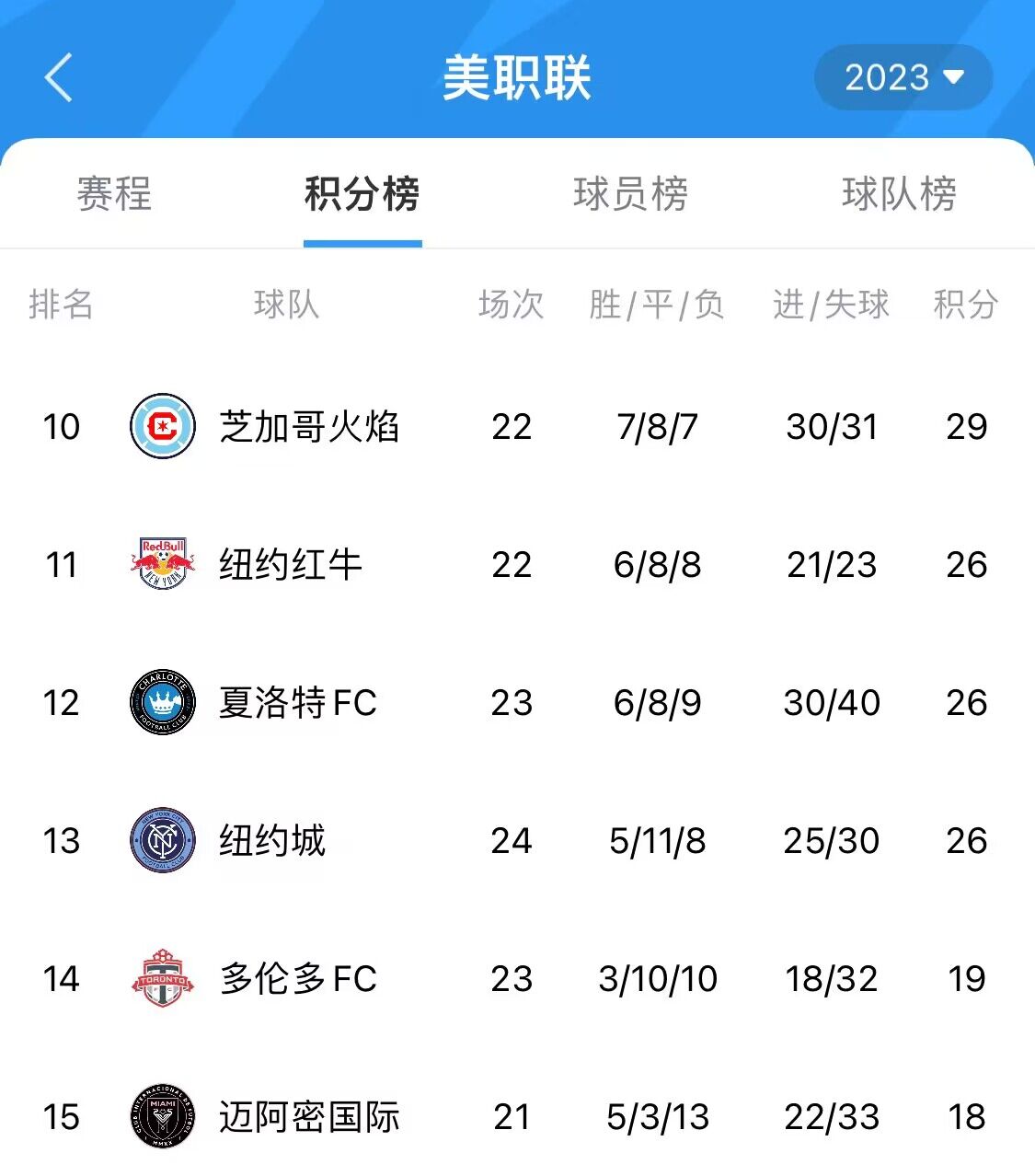Switch to the 球员榜 tab
Viewport: 1035px width, 1176px height.
(630, 194)
